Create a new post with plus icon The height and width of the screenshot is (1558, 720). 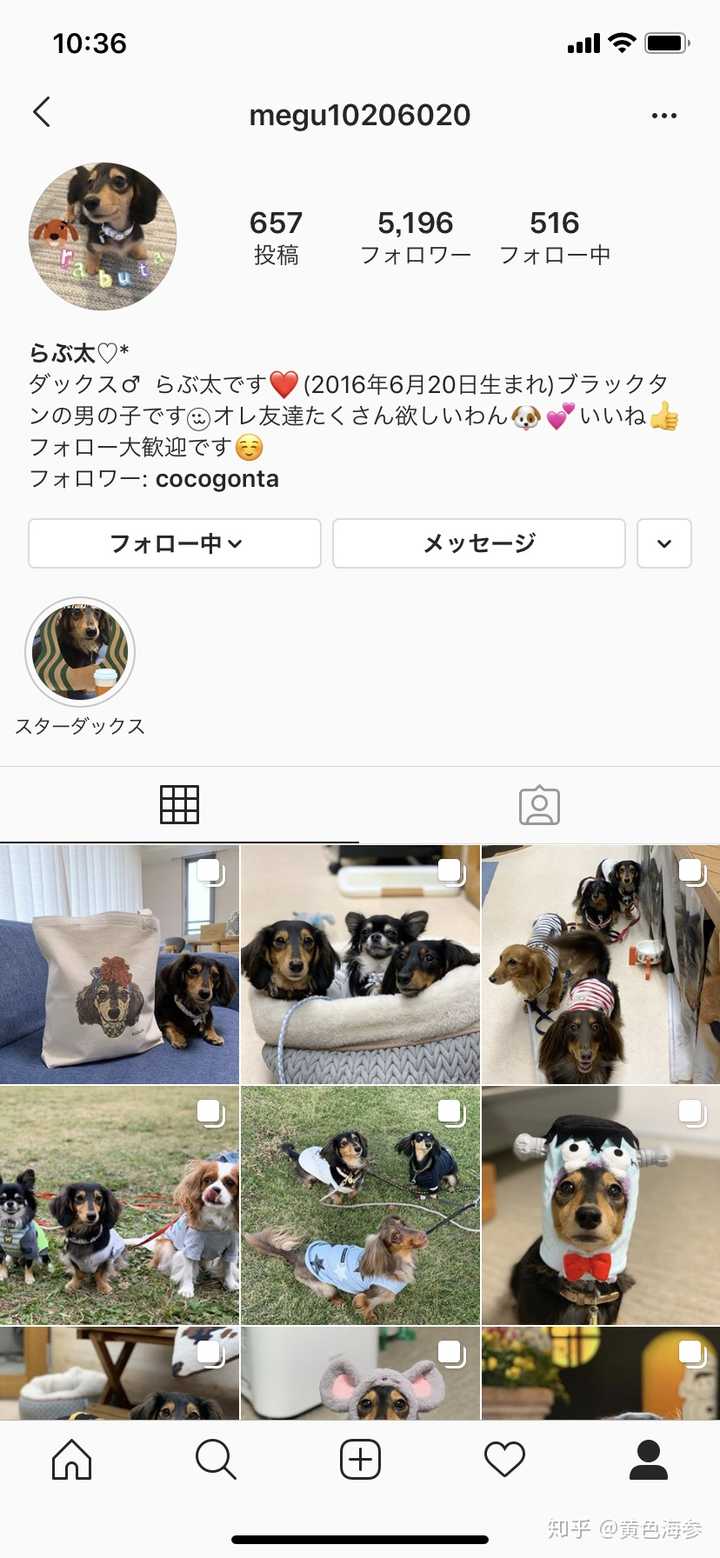click(x=360, y=1460)
